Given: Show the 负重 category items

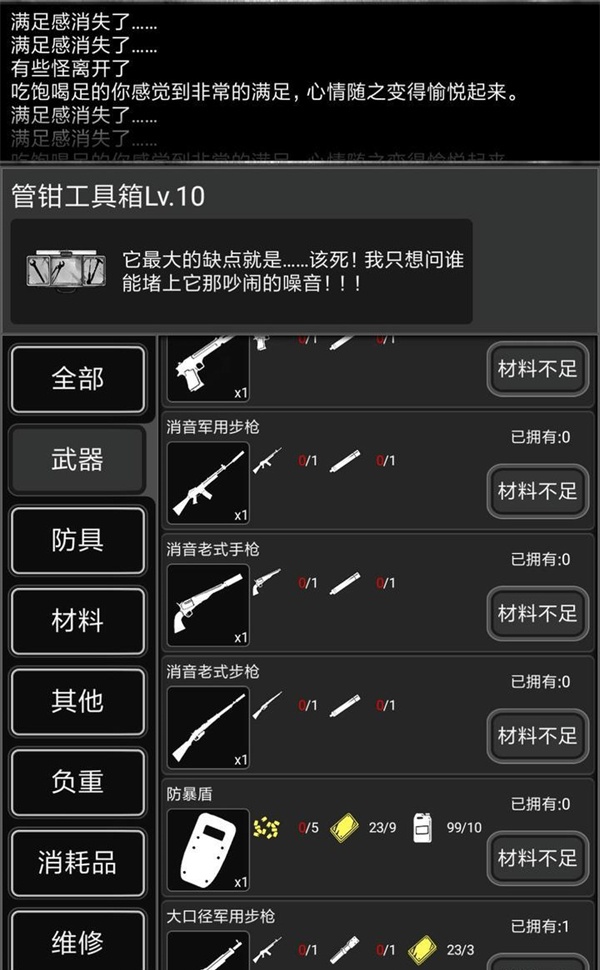Looking at the screenshot, I should (78, 782).
